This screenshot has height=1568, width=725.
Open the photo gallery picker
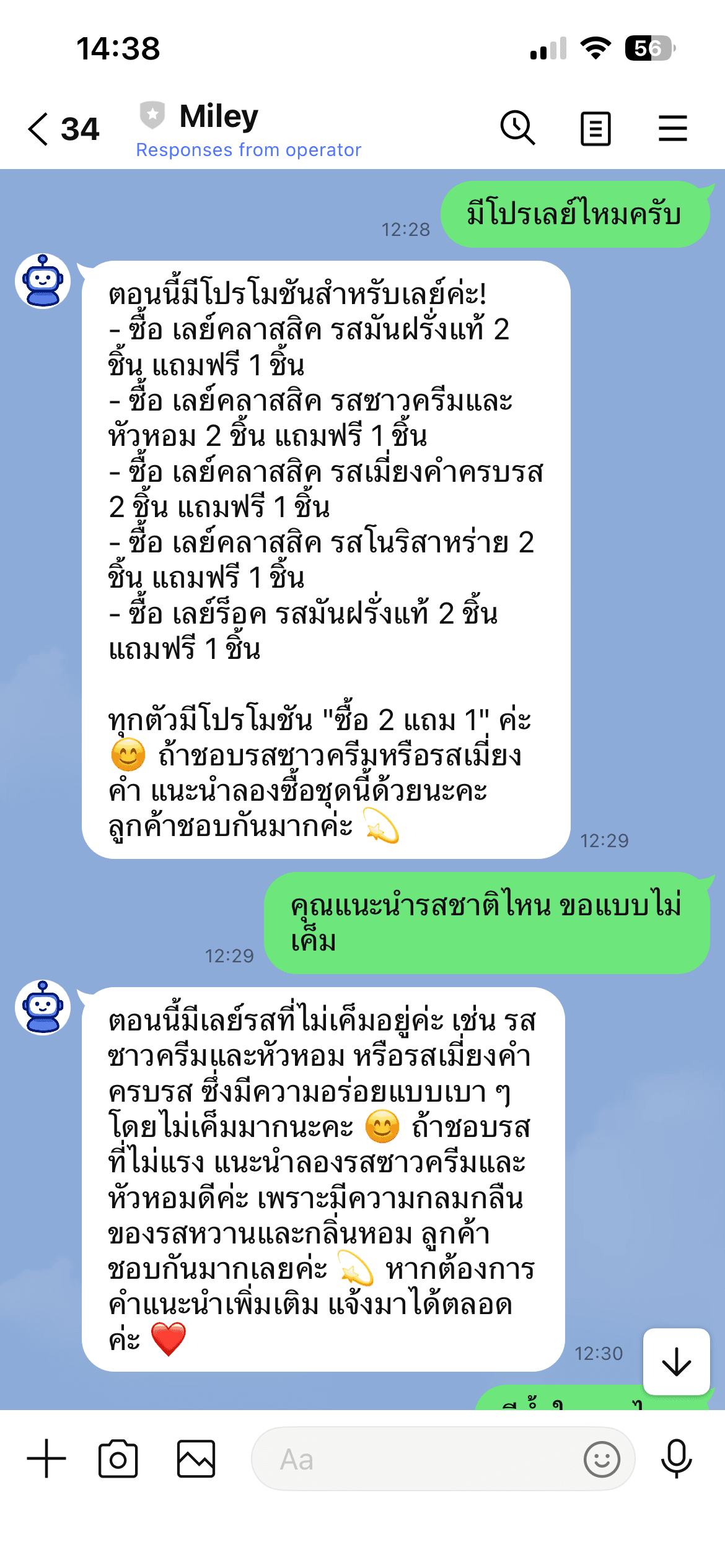pos(196,1458)
